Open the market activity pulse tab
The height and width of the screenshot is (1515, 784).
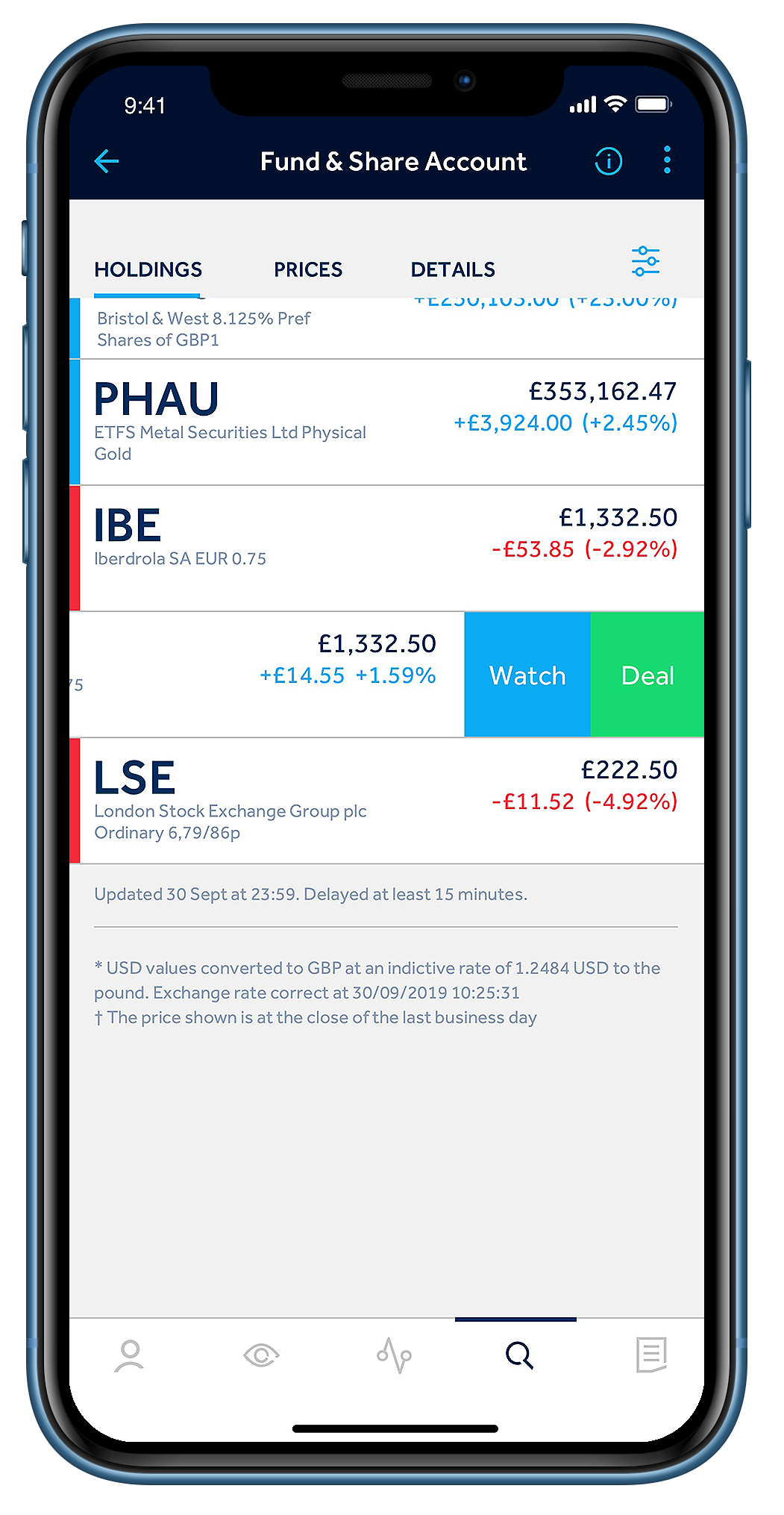click(x=394, y=1355)
